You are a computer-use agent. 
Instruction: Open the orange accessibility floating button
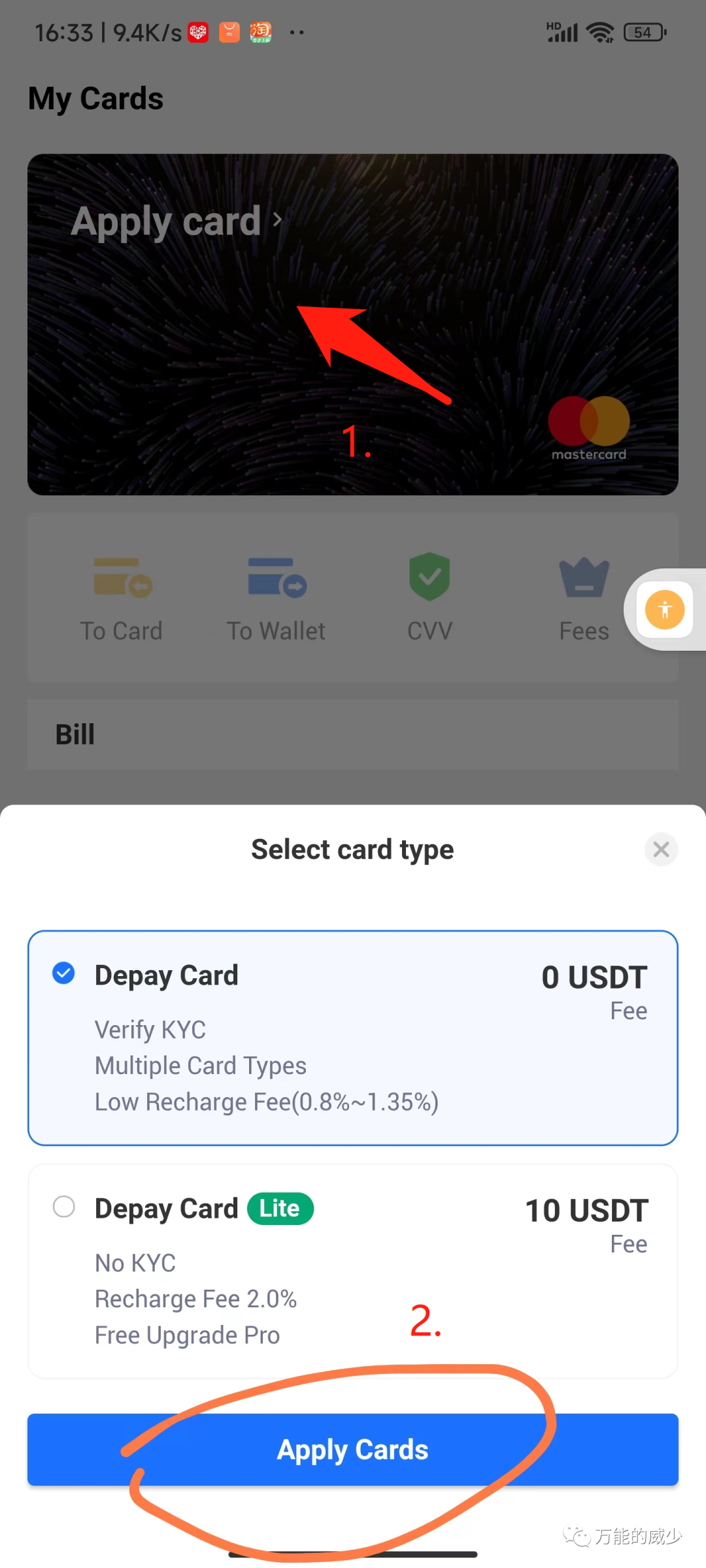[x=665, y=610]
